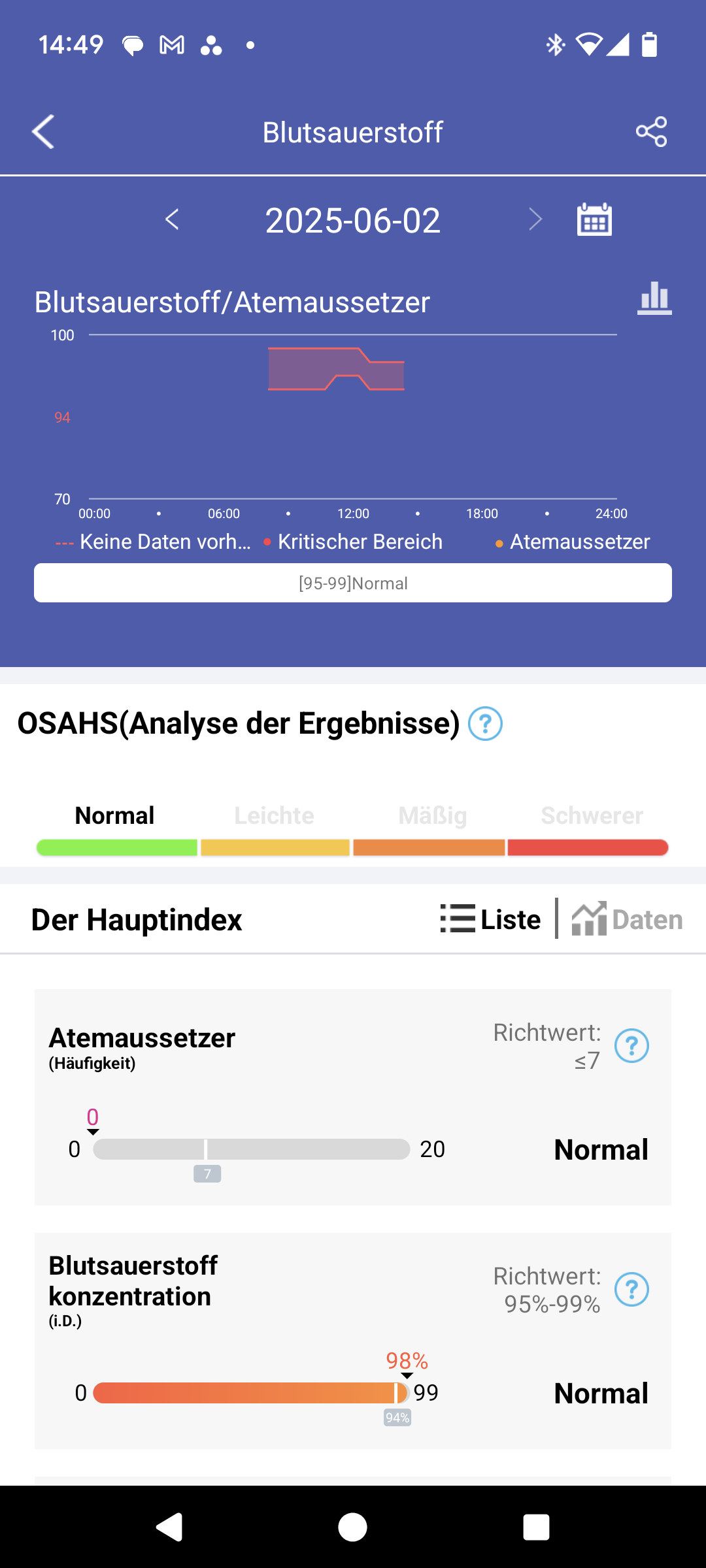Go back from the Blutsauerstoff screen

pos(43,132)
